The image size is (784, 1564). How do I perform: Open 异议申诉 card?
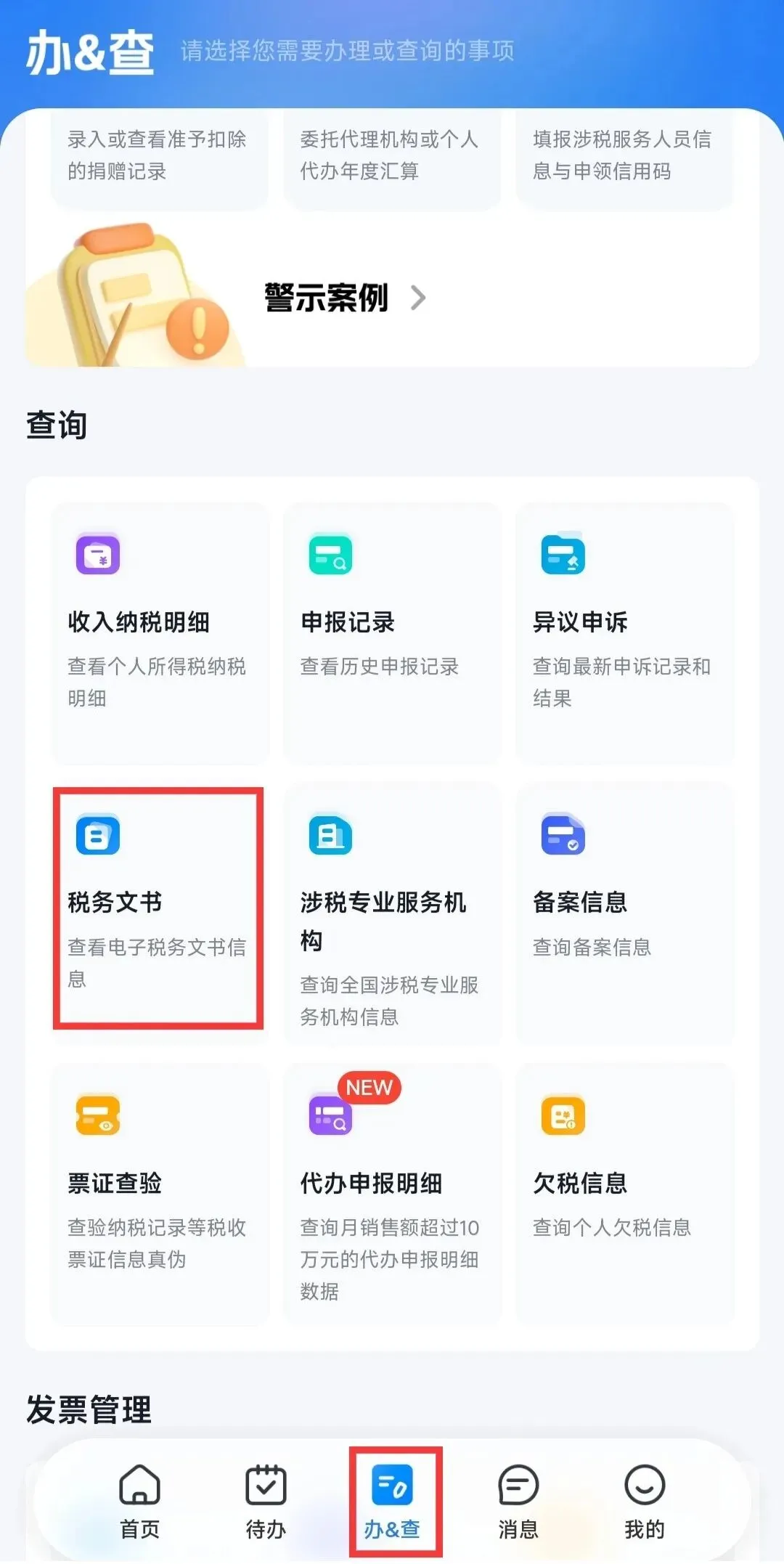(x=624, y=633)
